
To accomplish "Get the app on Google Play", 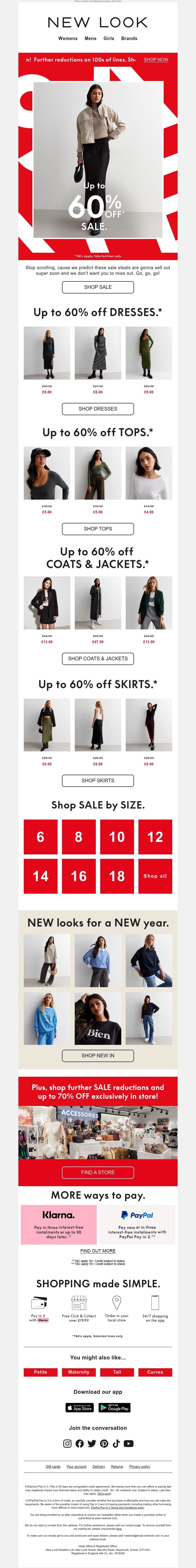I will (115, 1407).
